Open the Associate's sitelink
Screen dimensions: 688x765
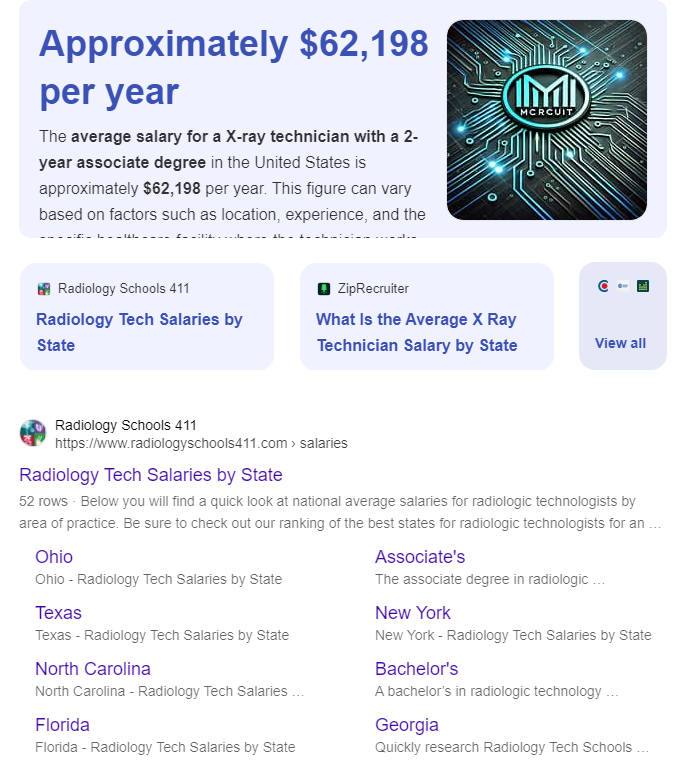click(x=420, y=557)
